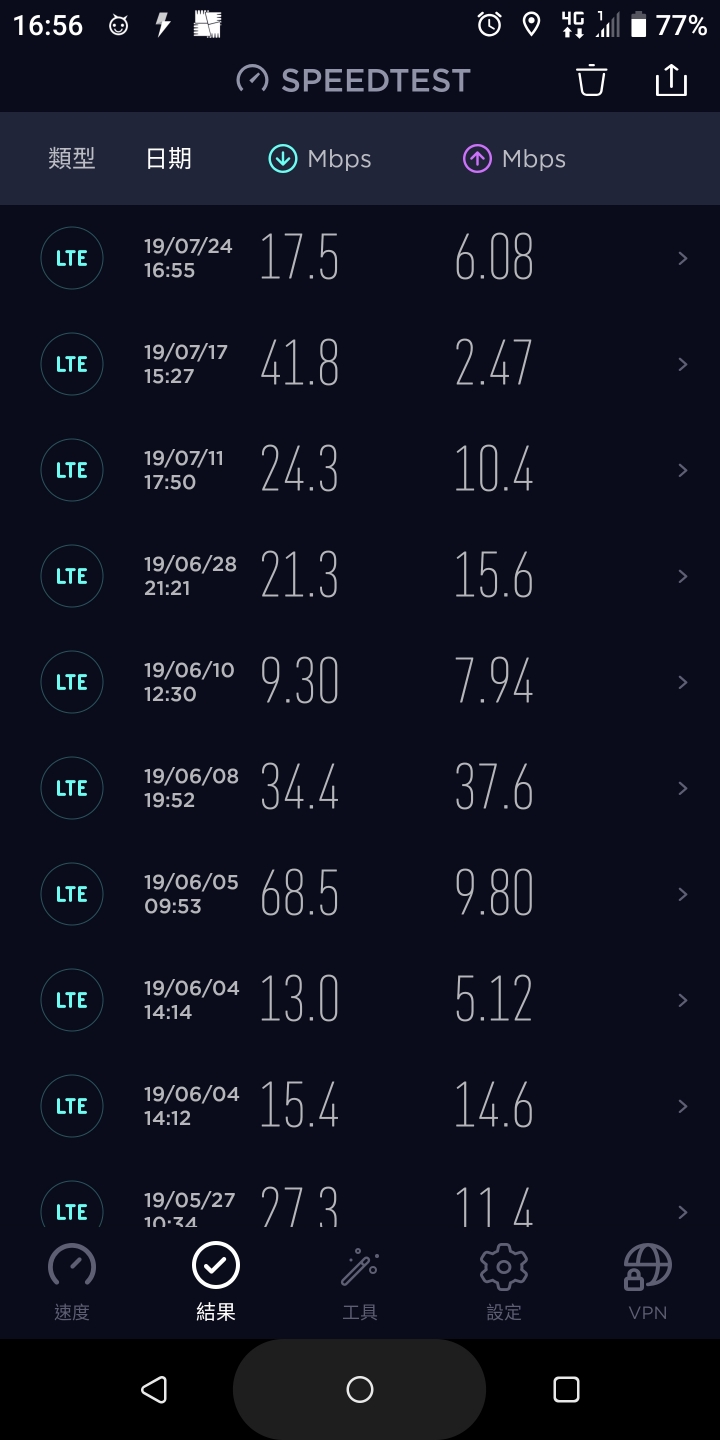Open the 19/07/17 15:27 test result
Image resolution: width=720 pixels, height=1440 pixels.
[360, 364]
